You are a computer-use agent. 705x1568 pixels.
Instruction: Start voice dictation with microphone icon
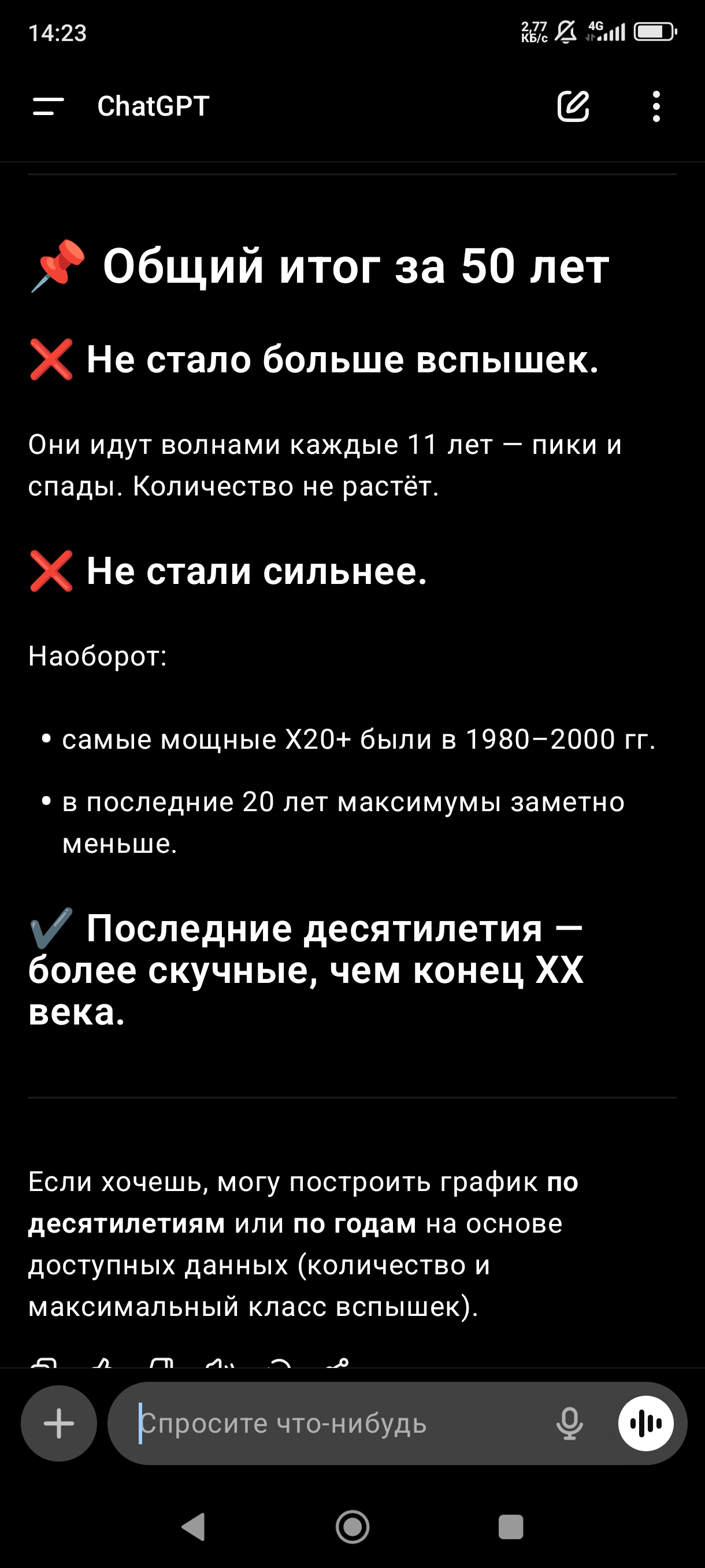tap(569, 1423)
